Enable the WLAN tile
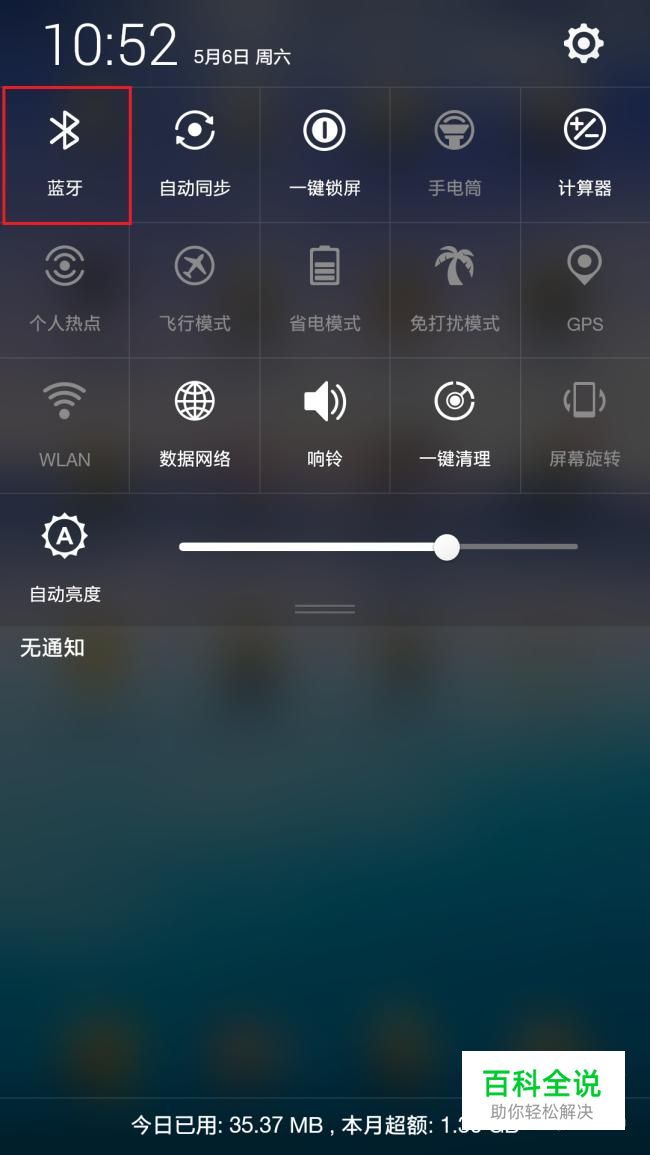The width and height of the screenshot is (650, 1155). pos(65,426)
